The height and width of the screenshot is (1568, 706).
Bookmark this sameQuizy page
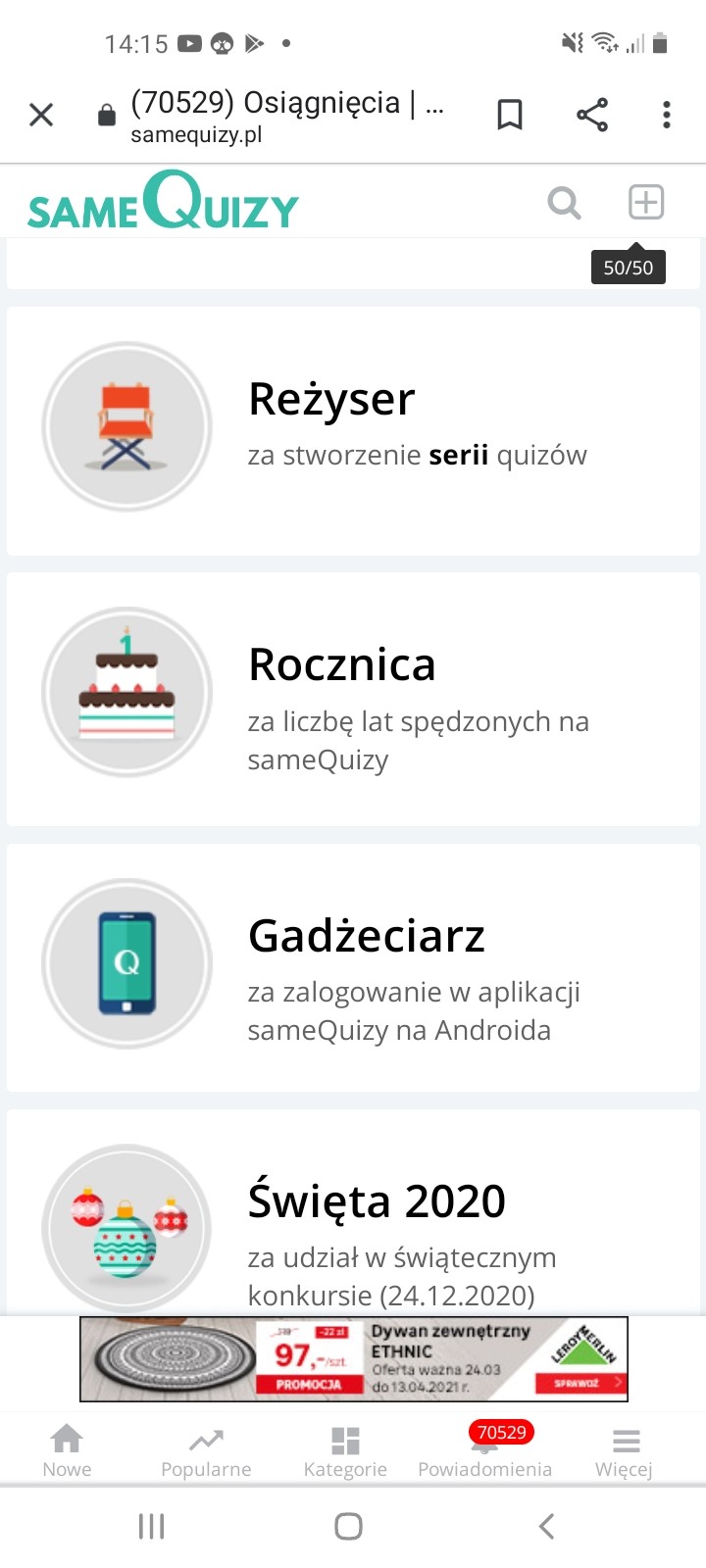coord(510,116)
